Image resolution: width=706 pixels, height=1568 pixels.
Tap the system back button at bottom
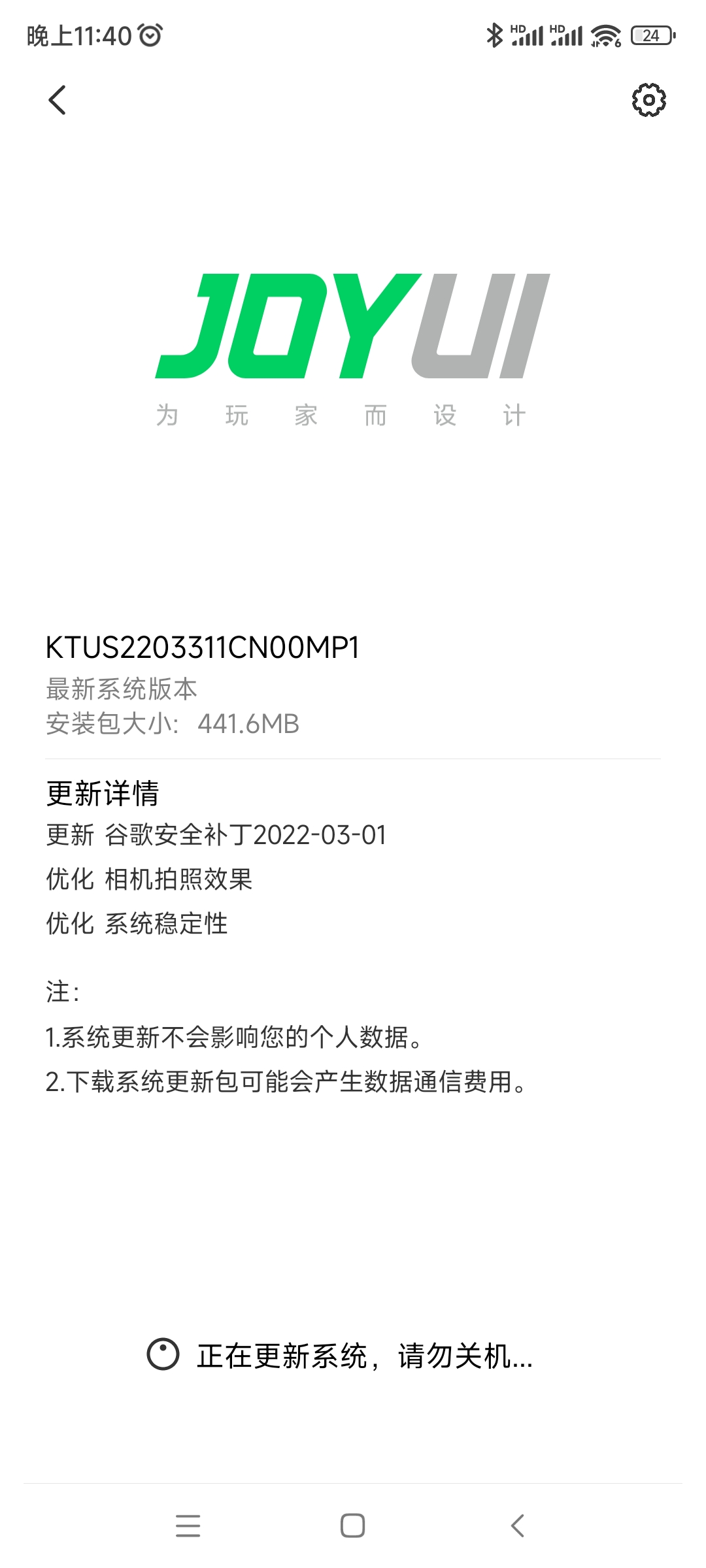point(517,1526)
